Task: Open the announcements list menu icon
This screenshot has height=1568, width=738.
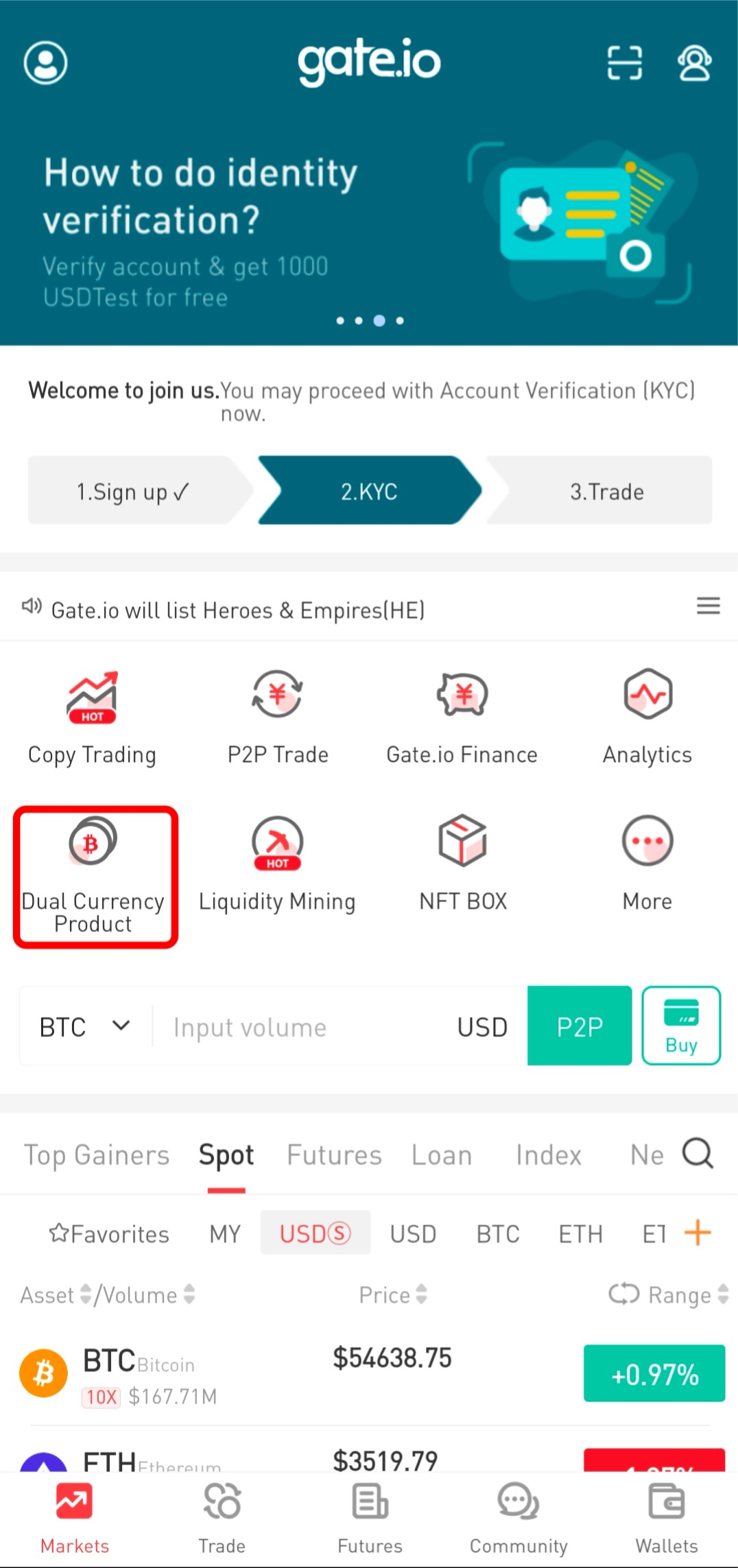Action: tap(708, 606)
